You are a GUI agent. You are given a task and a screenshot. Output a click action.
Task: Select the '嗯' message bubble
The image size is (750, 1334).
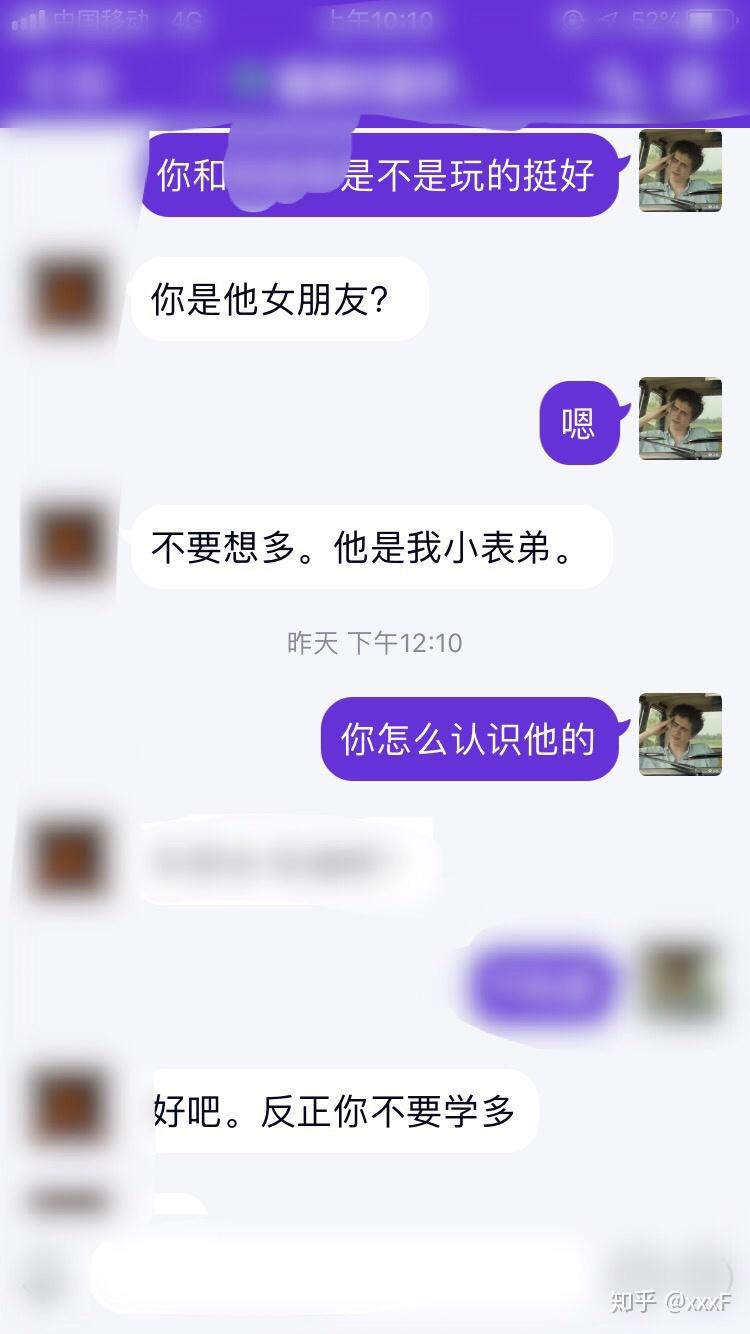(578, 422)
